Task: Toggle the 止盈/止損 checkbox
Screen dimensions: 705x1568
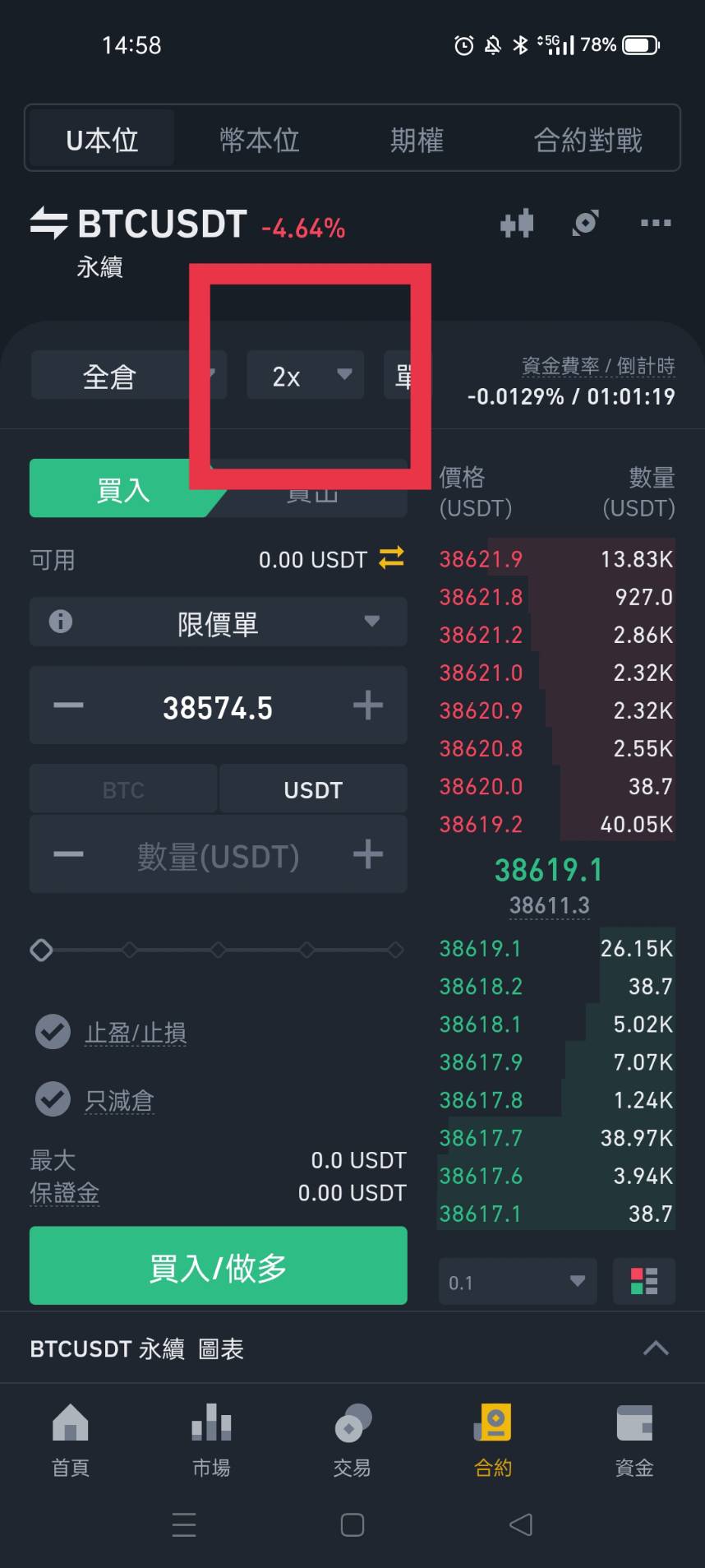Action: [53, 1031]
